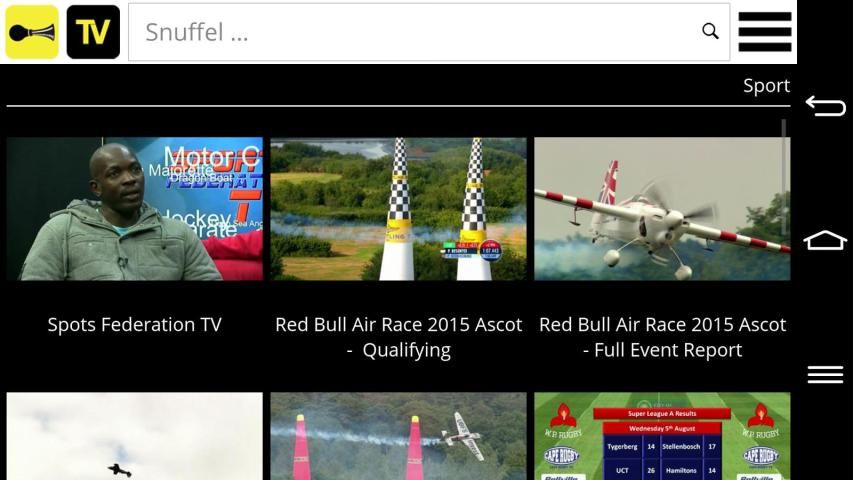Screen dimensions: 853x480
Task: Open the TV section icon
Action: pyautogui.click(x=93, y=32)
